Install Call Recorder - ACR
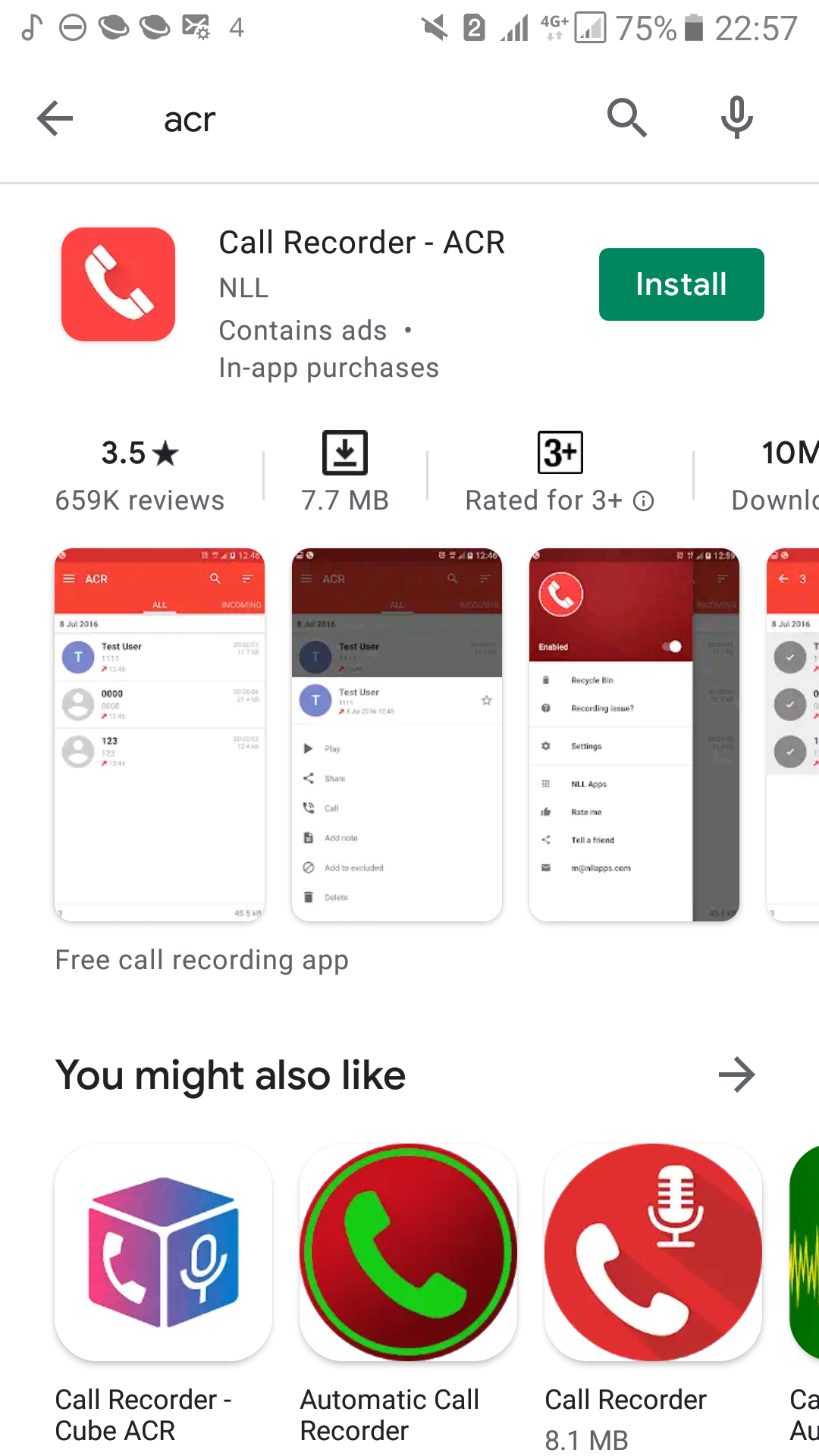This screenshot has height=1456, width=819. [x=681, y=284]
